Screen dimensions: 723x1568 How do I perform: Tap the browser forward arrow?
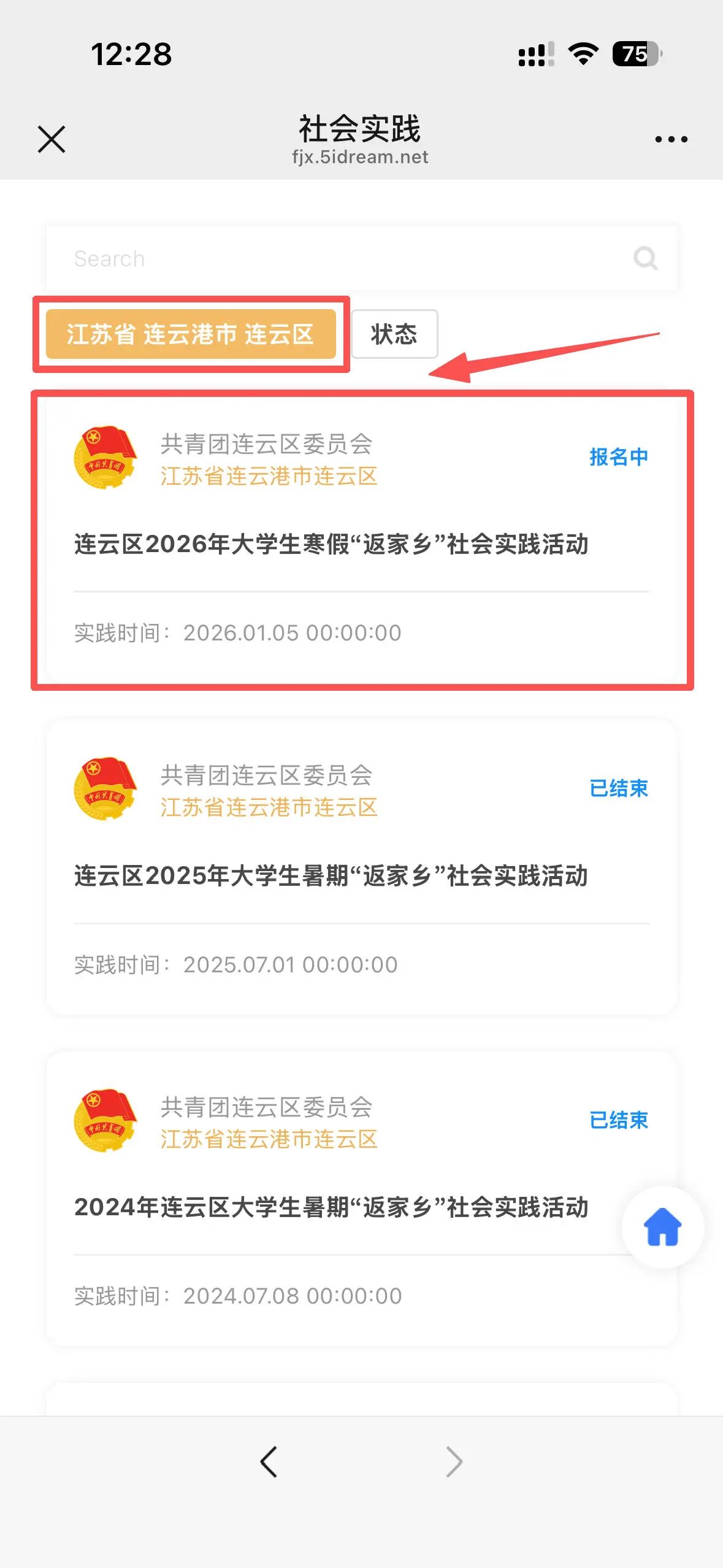pos(454,1462)
